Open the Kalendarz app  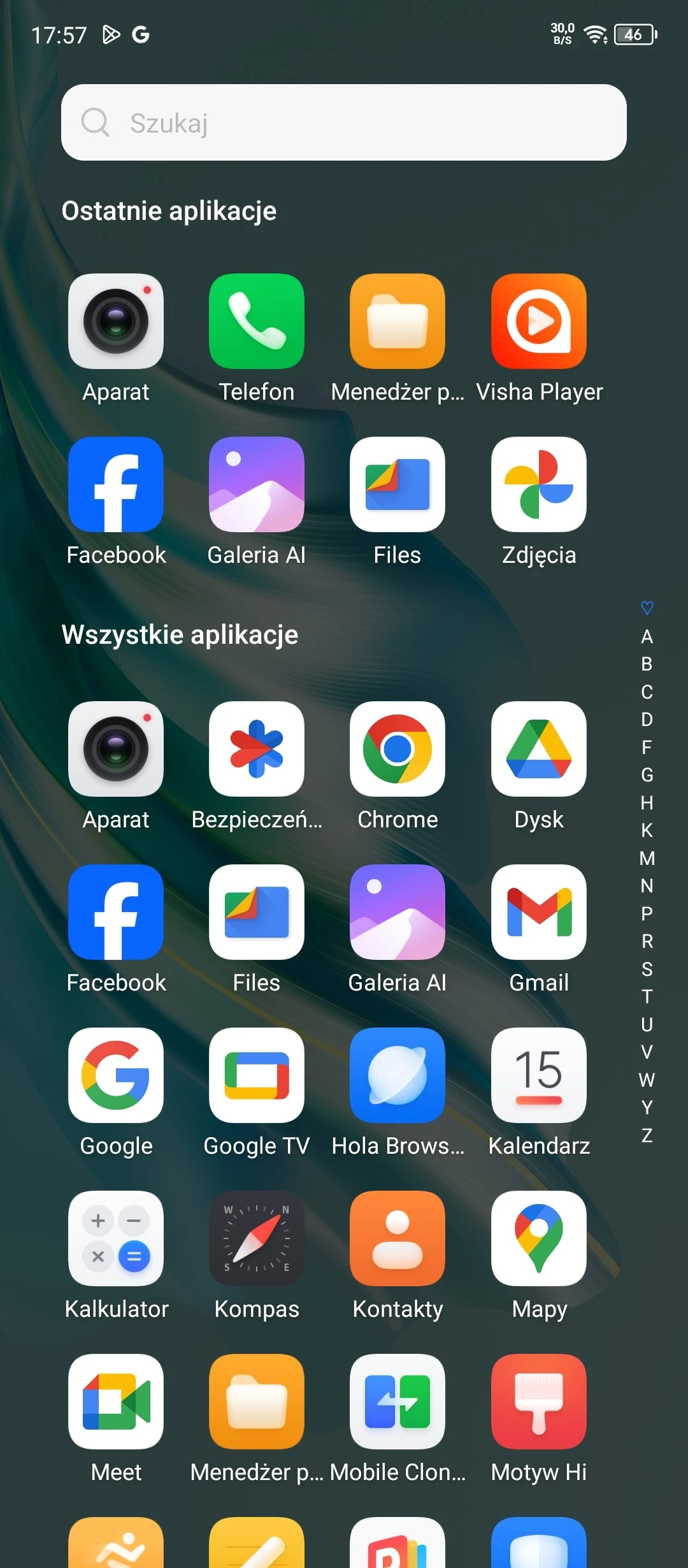click(539, 1076)
